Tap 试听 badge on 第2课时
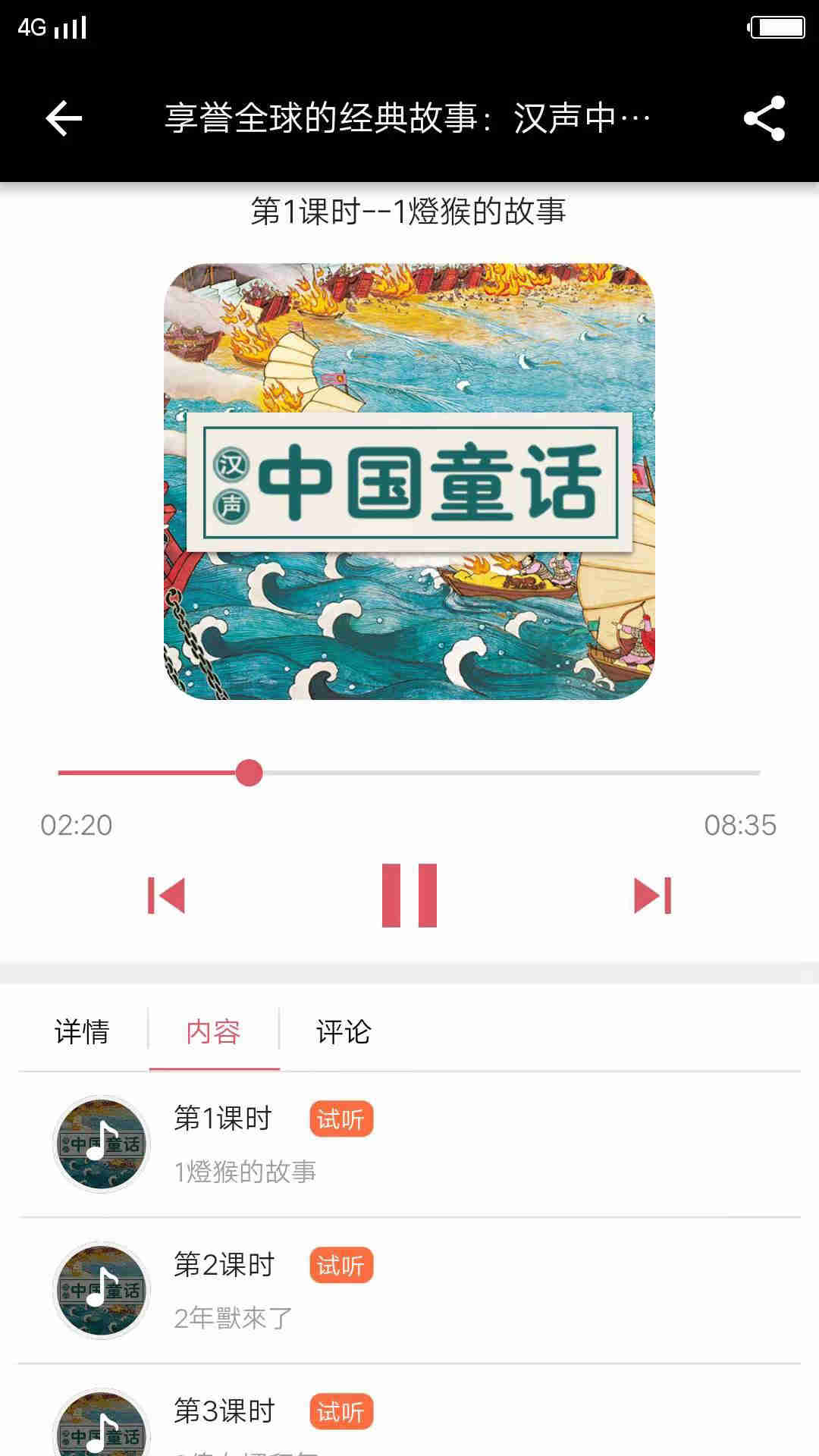 [341, 1266]
